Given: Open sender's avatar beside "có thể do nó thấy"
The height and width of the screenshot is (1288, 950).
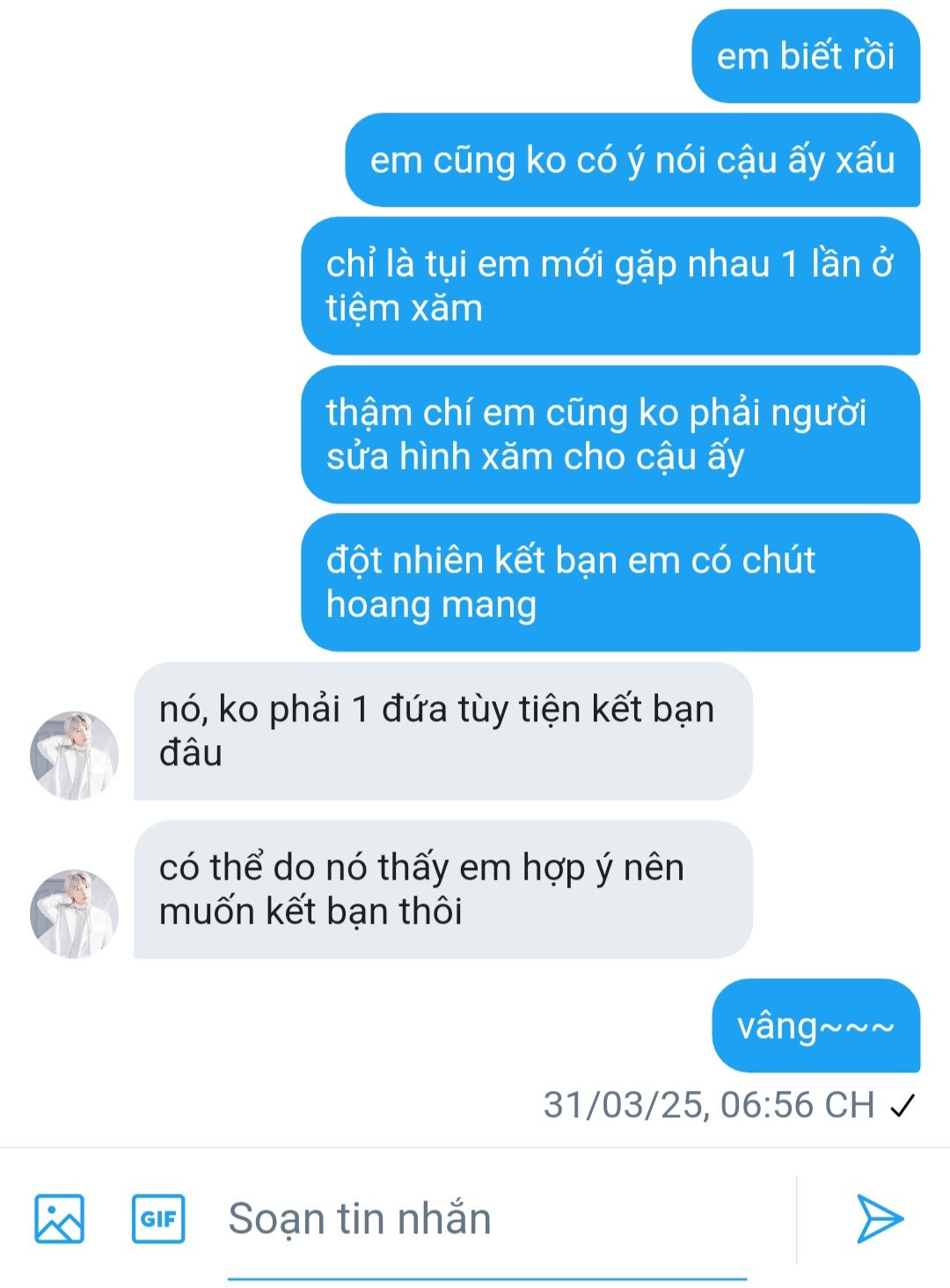Looking at the screenshot, I should (x=75, y=913).
